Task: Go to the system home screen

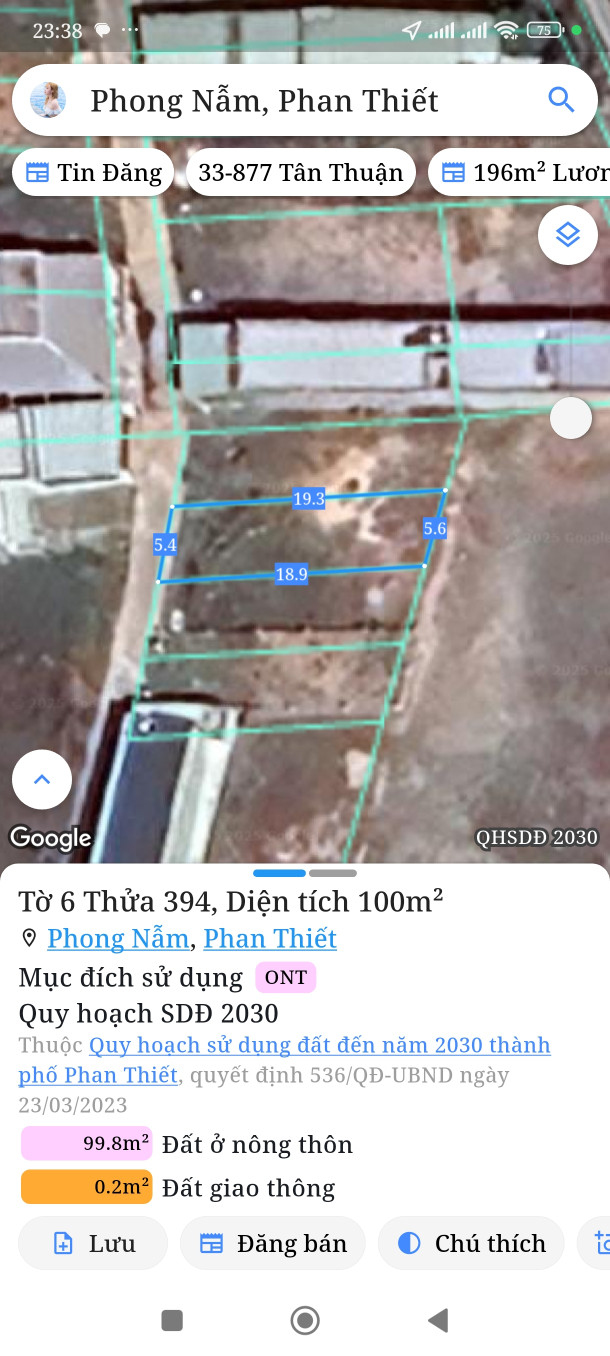Action: [305, 1320]
